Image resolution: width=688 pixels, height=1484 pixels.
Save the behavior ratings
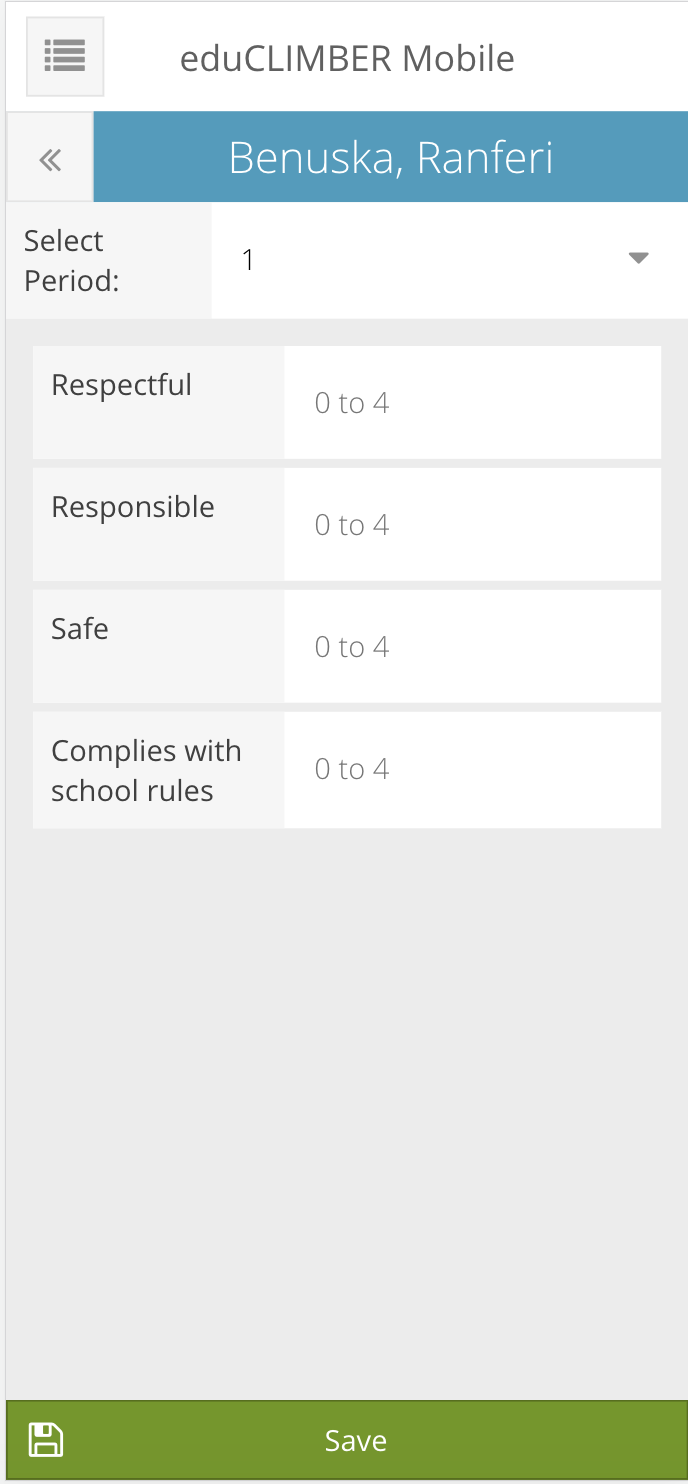[346, 1440]
